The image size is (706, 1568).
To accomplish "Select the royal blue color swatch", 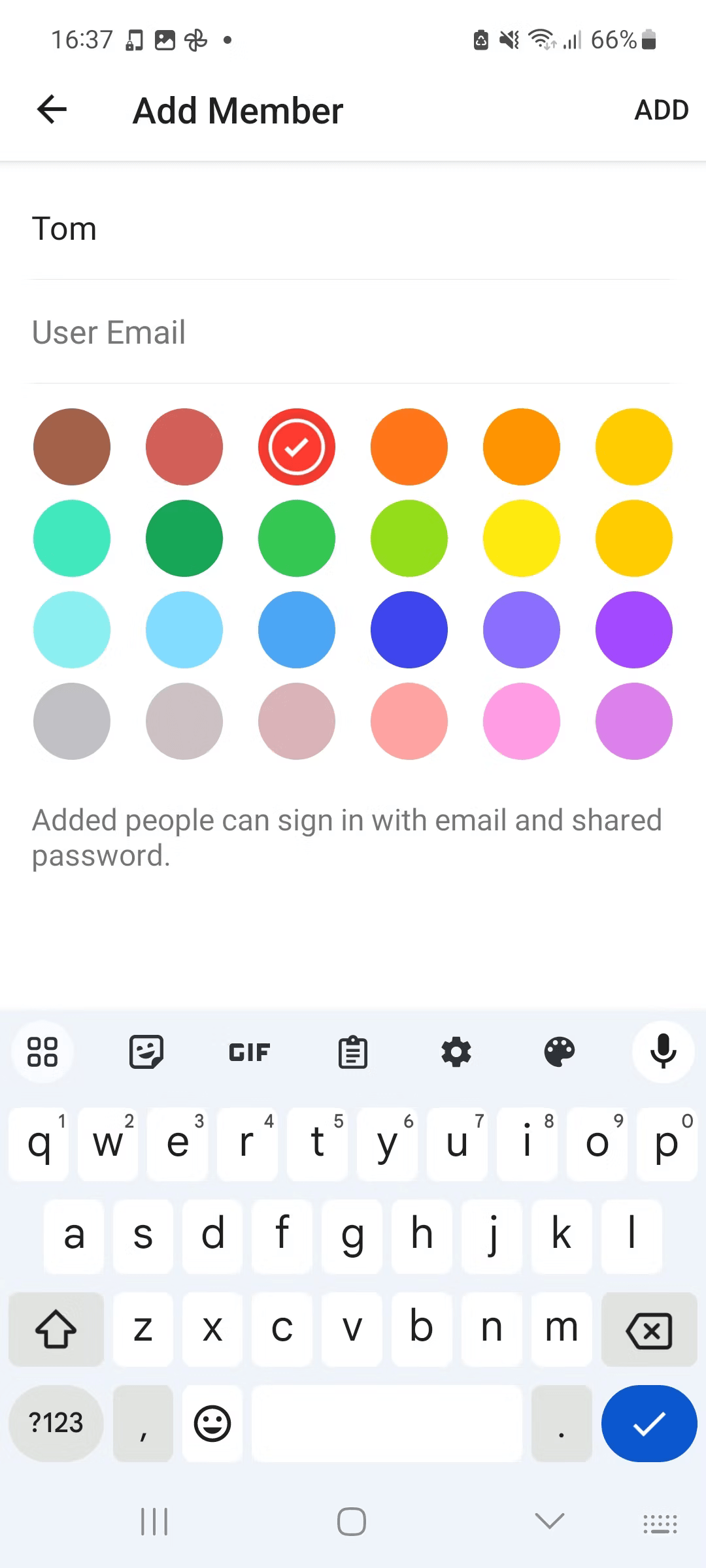I will tap(409, 630).
